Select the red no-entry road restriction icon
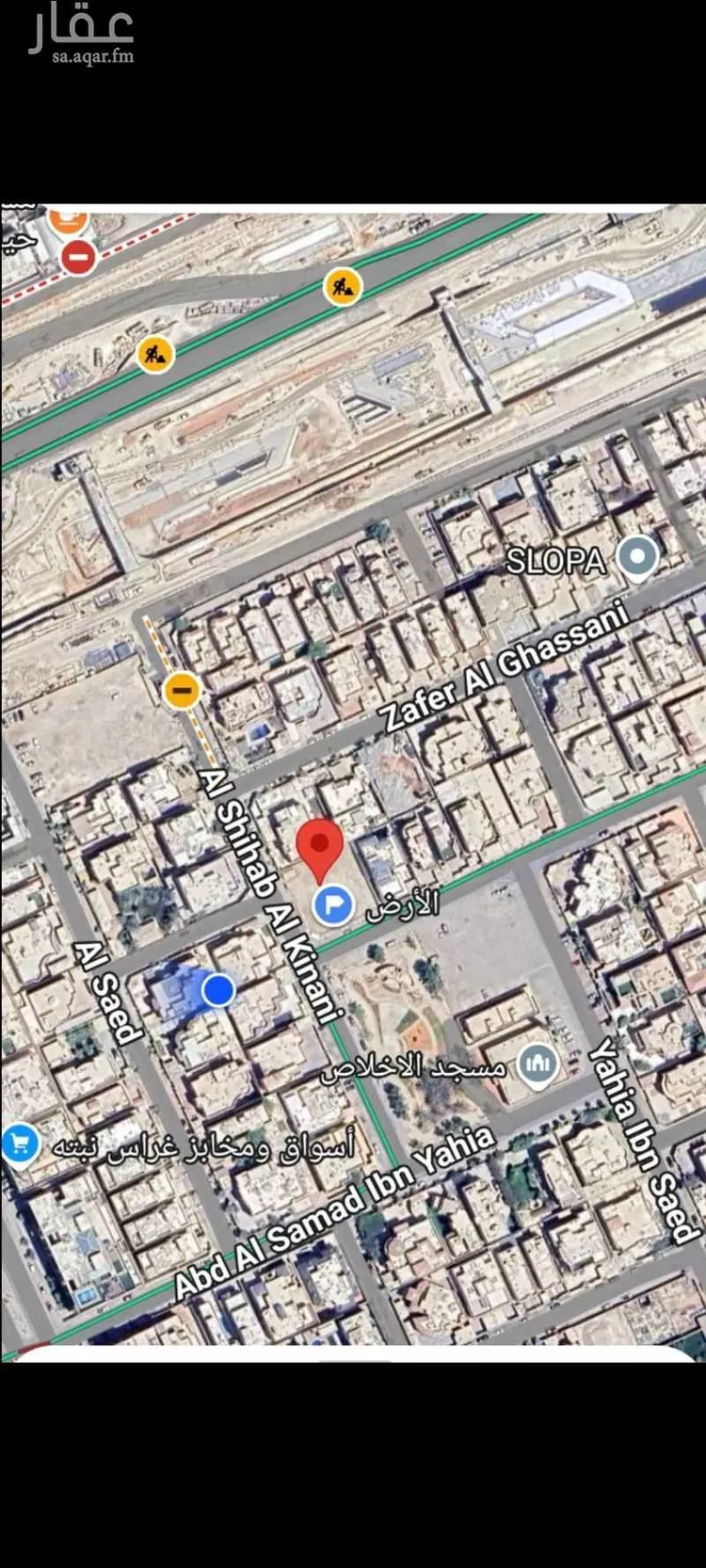706x1568 pixels. [x=79, y=257]
